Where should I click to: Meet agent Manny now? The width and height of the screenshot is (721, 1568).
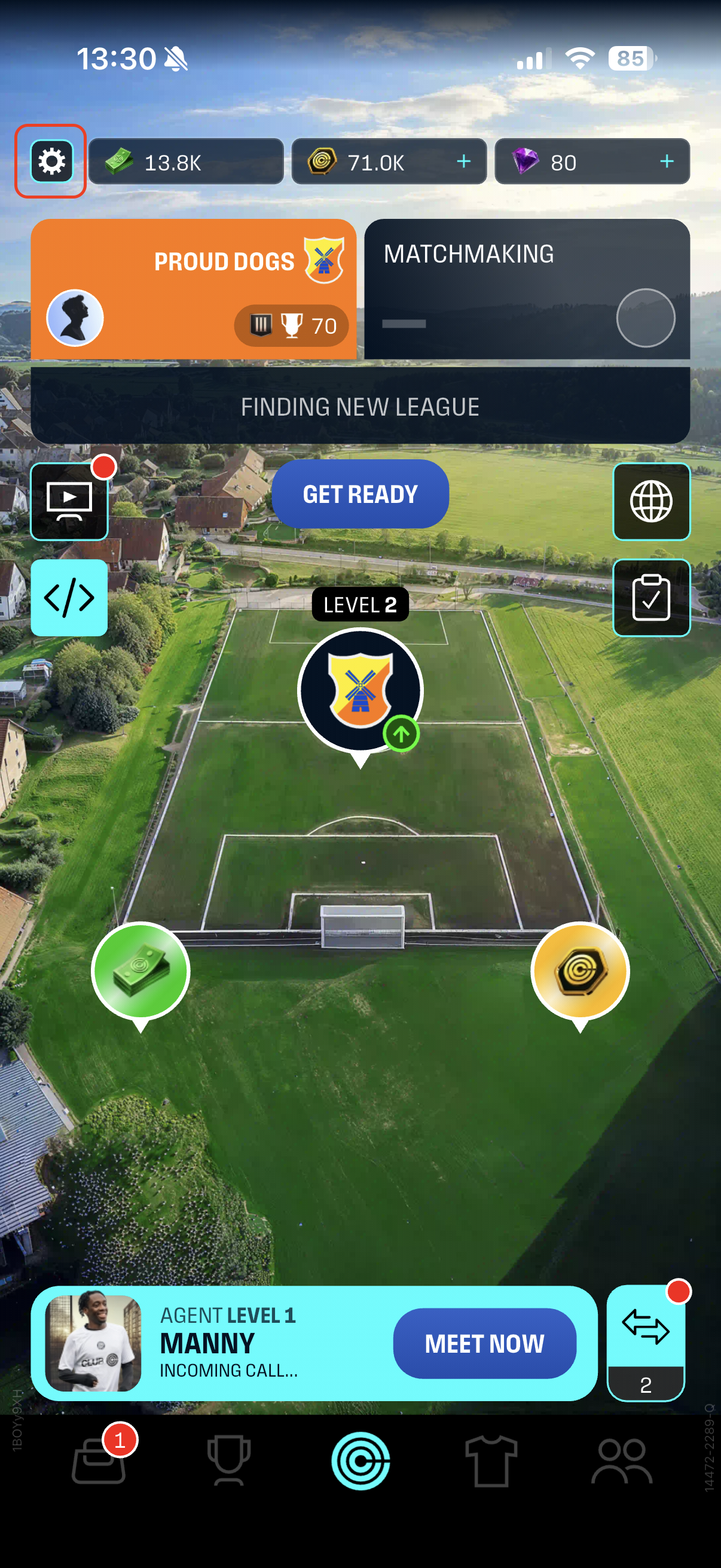[484, 1343]
